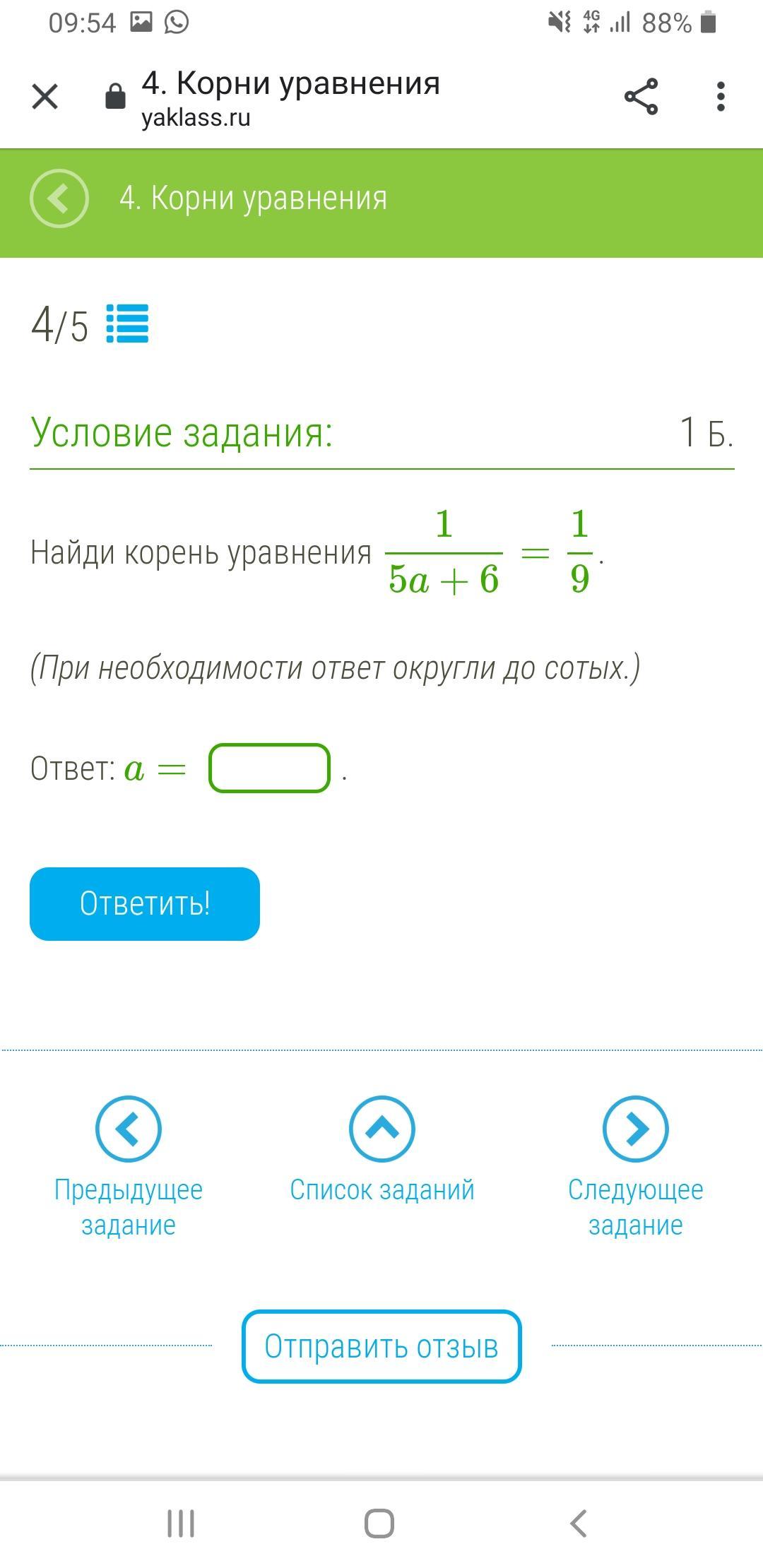
Task: Open system recent apps
Action: tap(181, 1524)
